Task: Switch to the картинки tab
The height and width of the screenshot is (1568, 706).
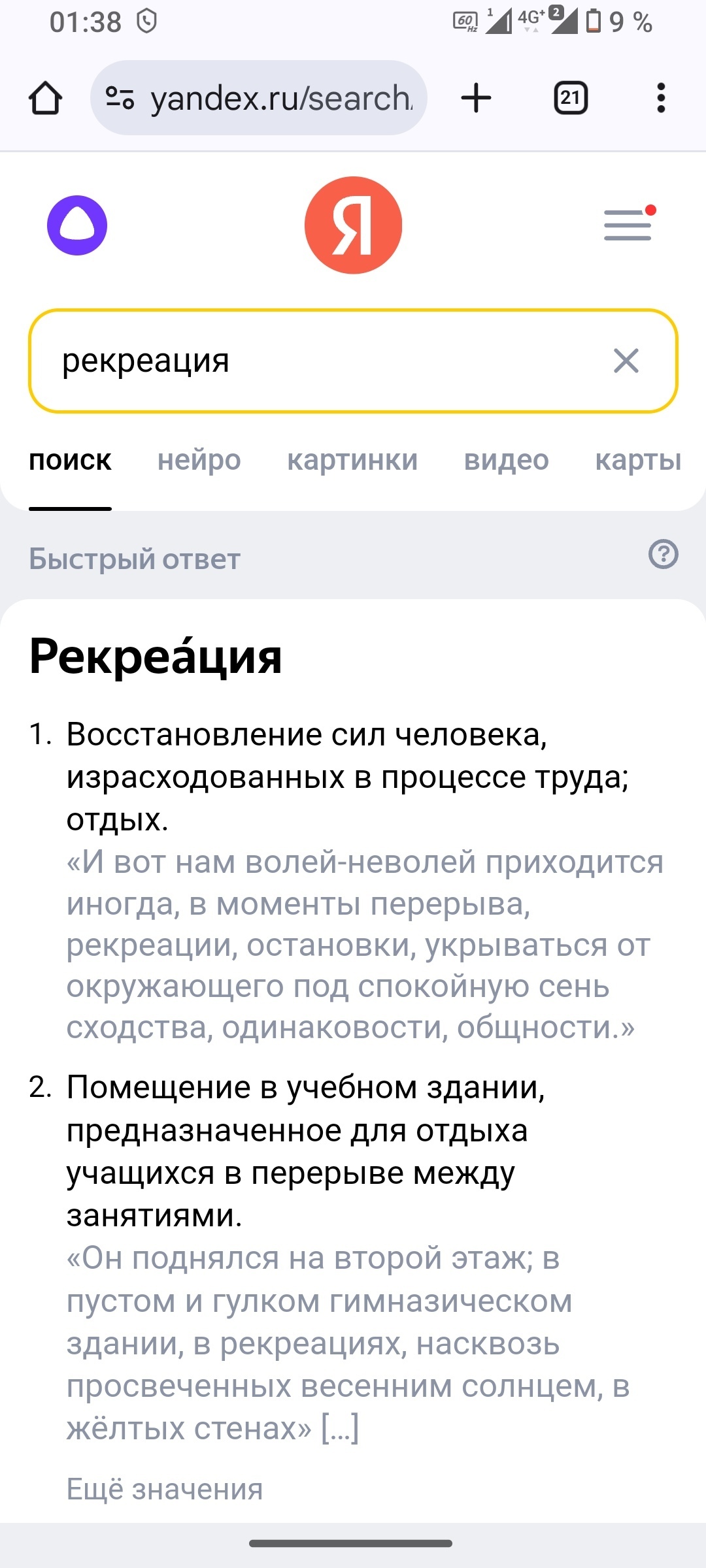Action: click(352, 461)
